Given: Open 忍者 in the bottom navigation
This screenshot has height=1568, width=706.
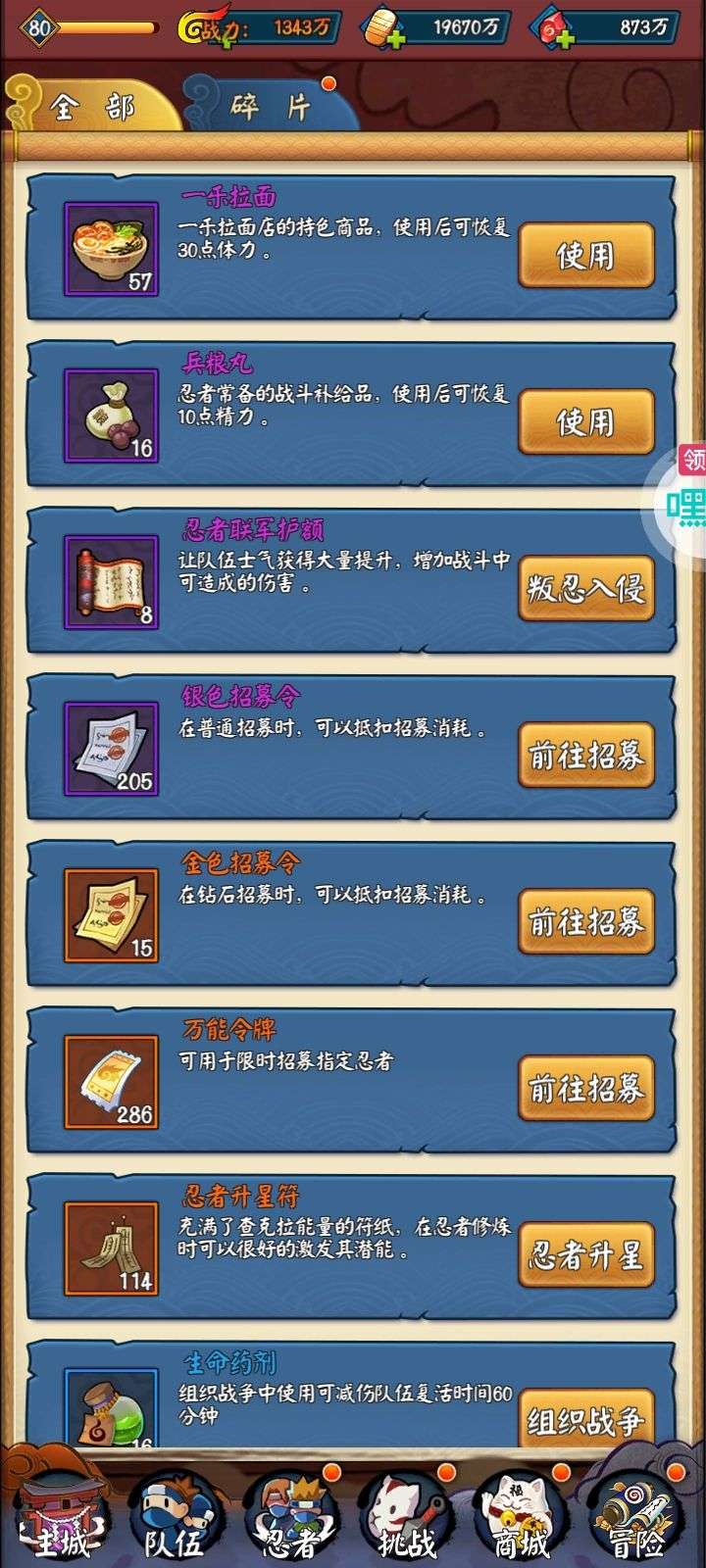Looking at the screenshot, I should pyautogui.click(x=291, y=1514).
